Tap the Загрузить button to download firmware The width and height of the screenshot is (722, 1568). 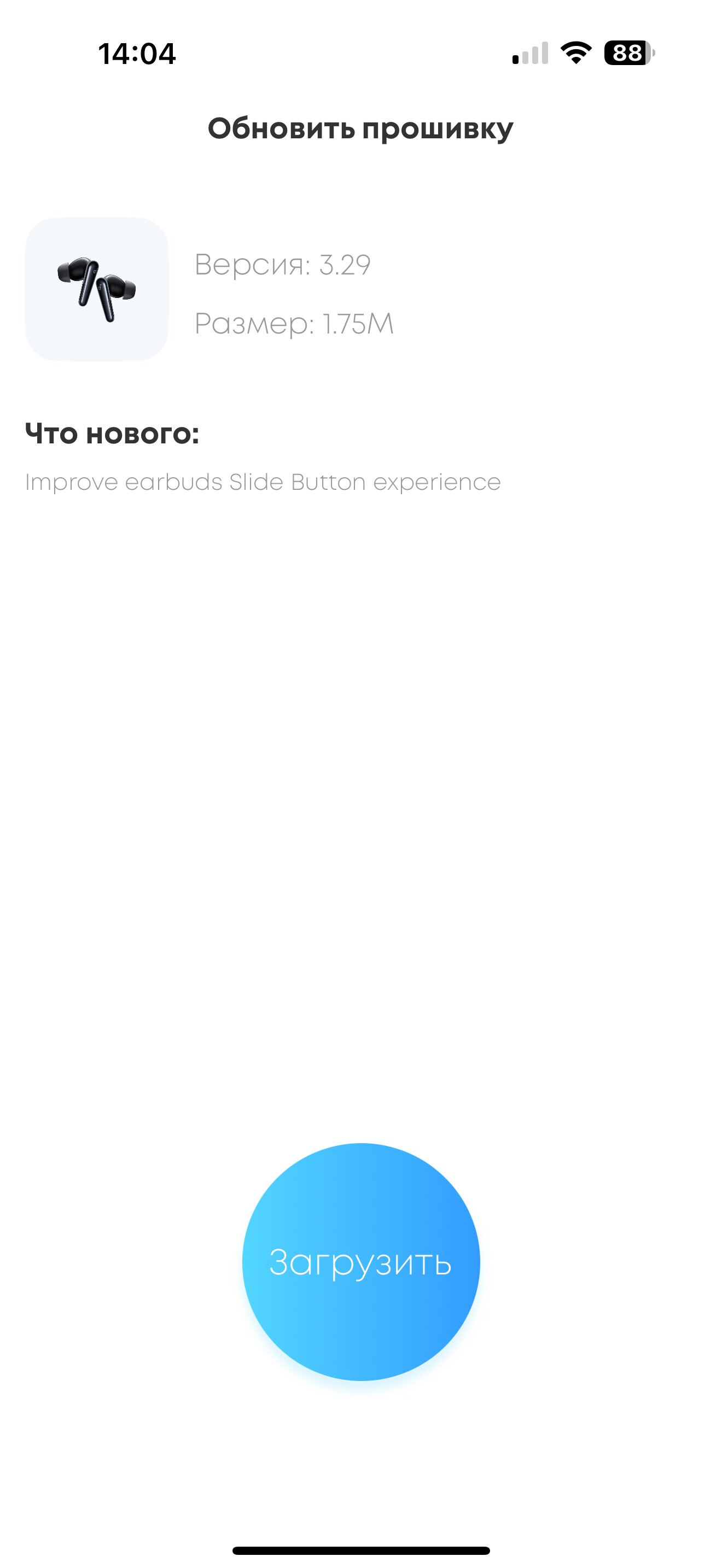[x=361, y=1262]
